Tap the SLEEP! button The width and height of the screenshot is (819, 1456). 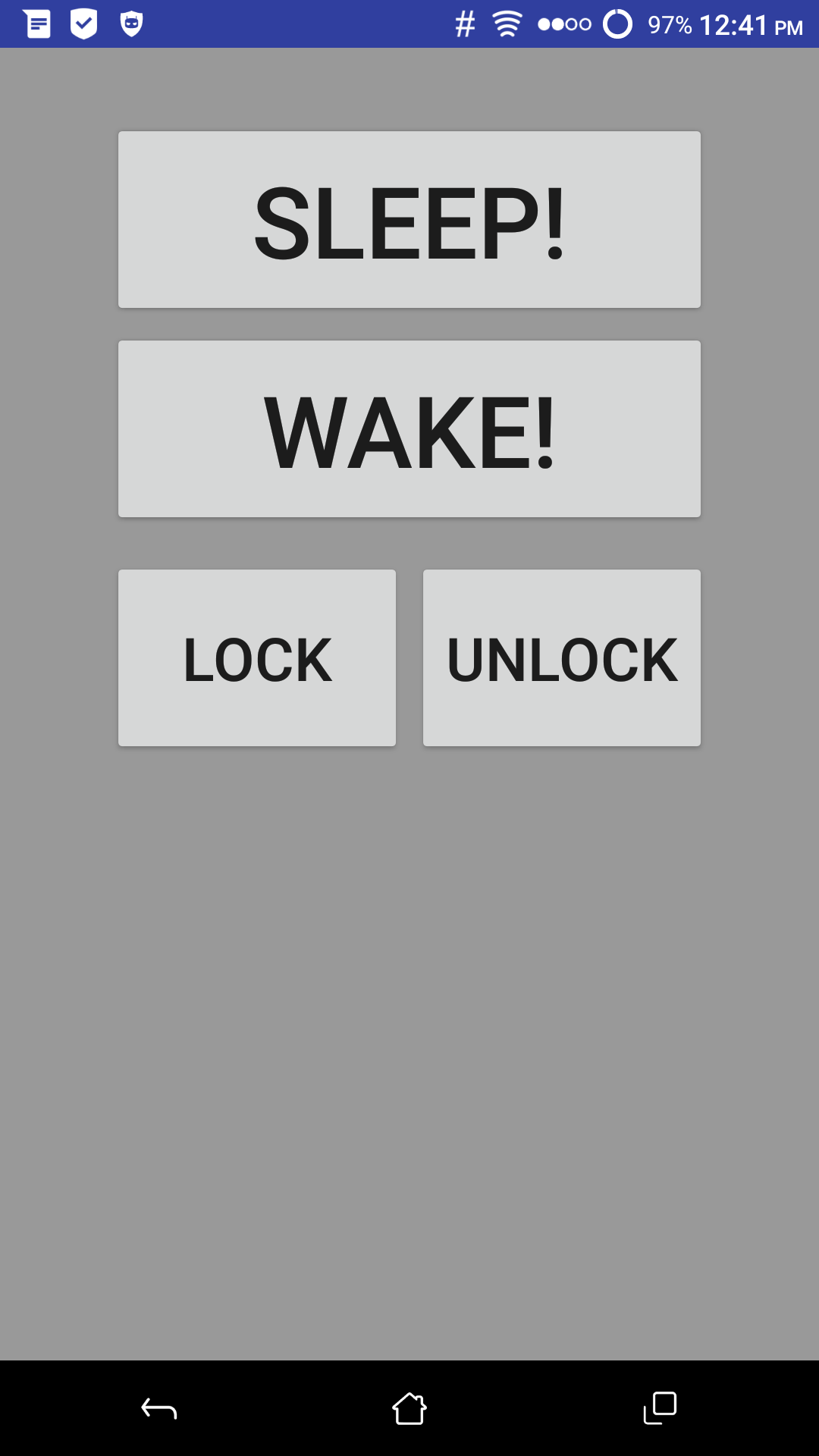click(x=409, y=220)
